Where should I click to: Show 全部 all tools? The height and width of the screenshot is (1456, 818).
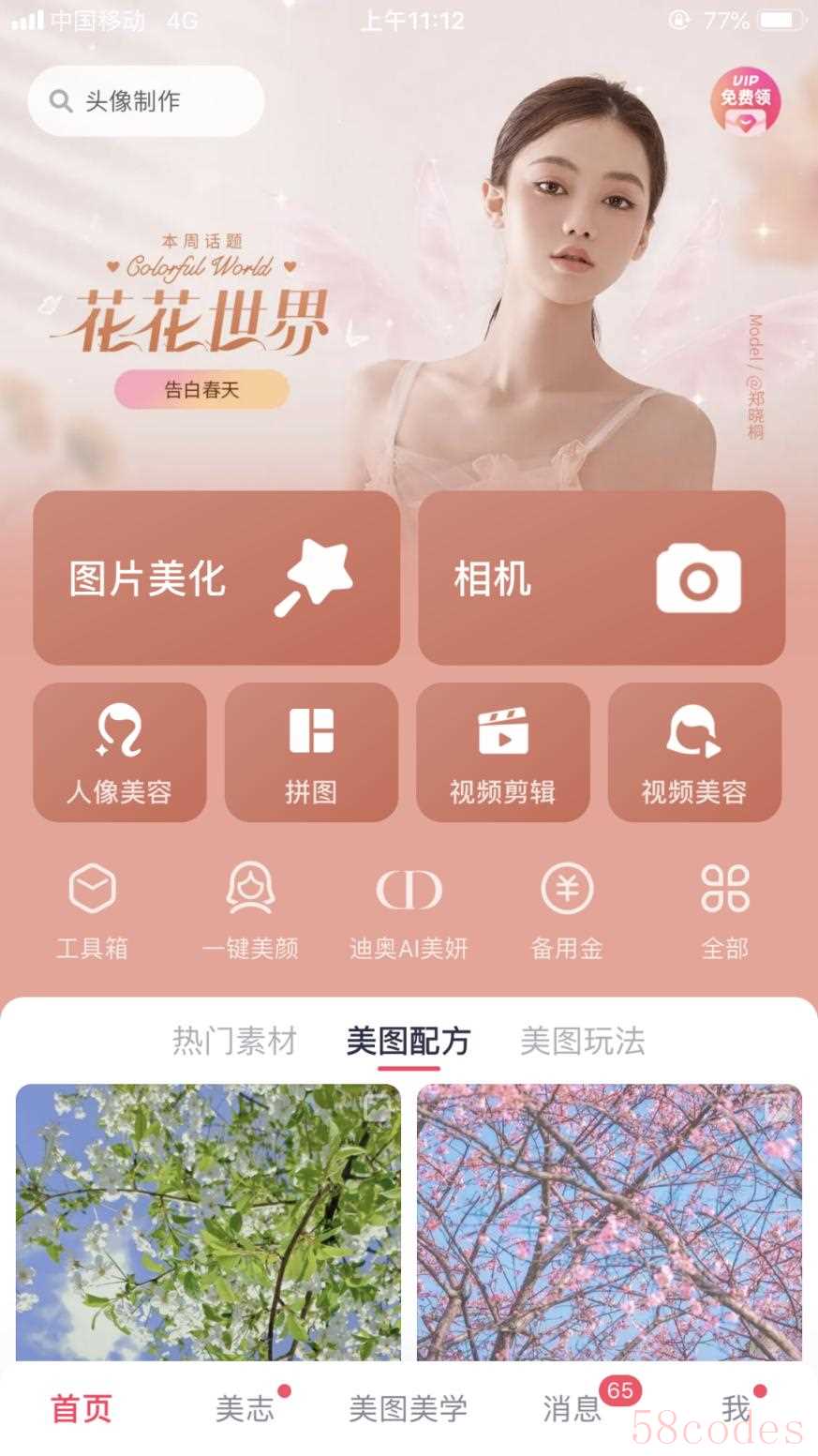point(724,911)
